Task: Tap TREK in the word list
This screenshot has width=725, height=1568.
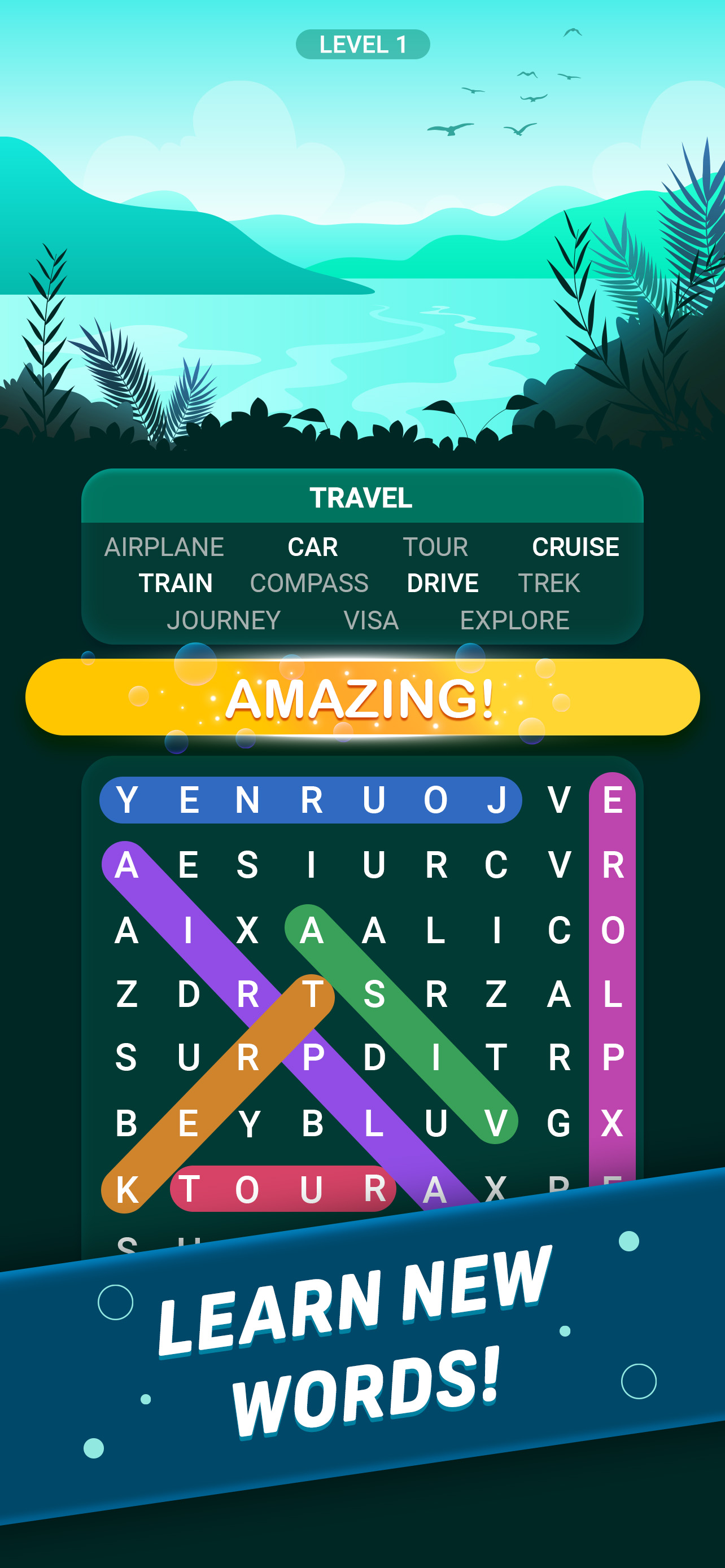Action: click(550, 583)
